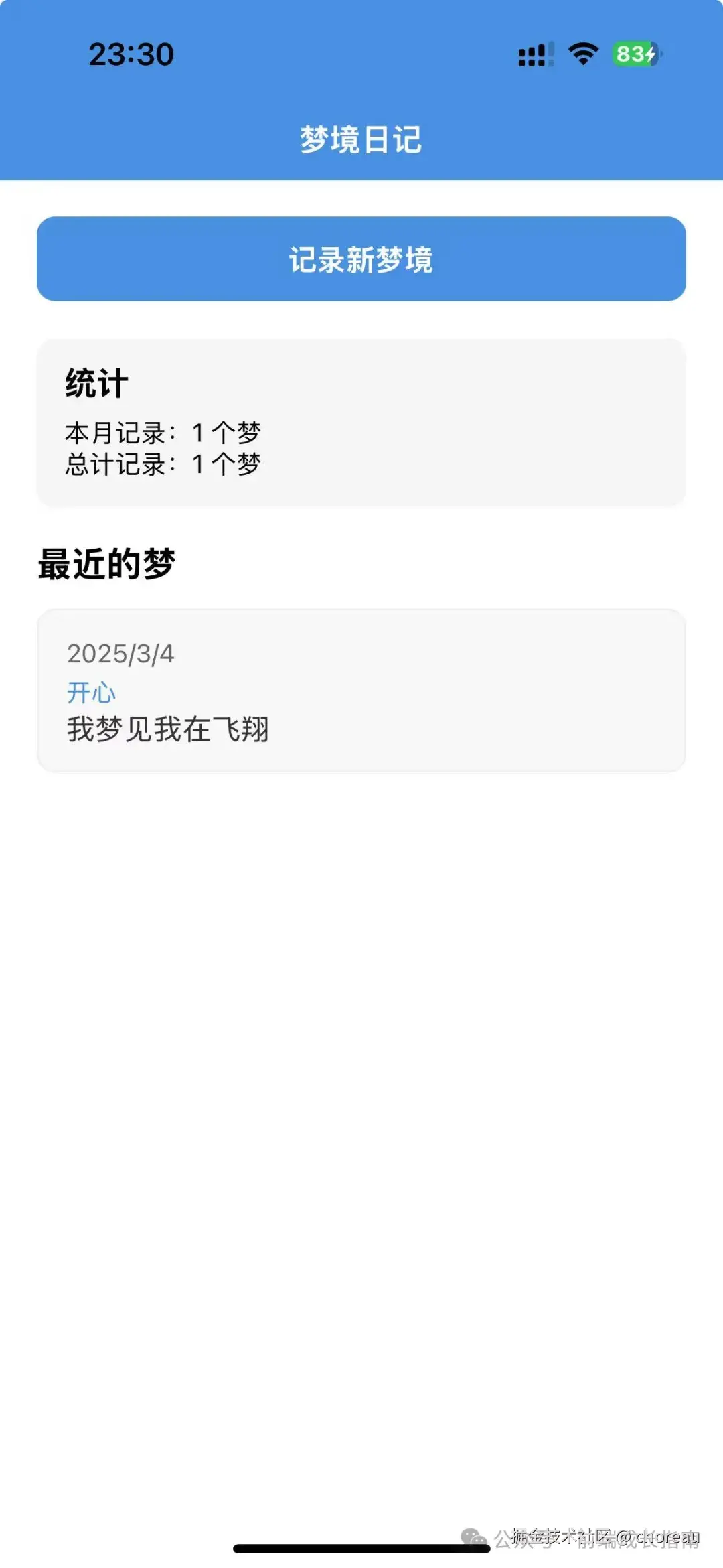The width and height of the screenshot is (723, 1568).
Task: Tap the 记录新梦境 button
Action: tap(361, 259)
